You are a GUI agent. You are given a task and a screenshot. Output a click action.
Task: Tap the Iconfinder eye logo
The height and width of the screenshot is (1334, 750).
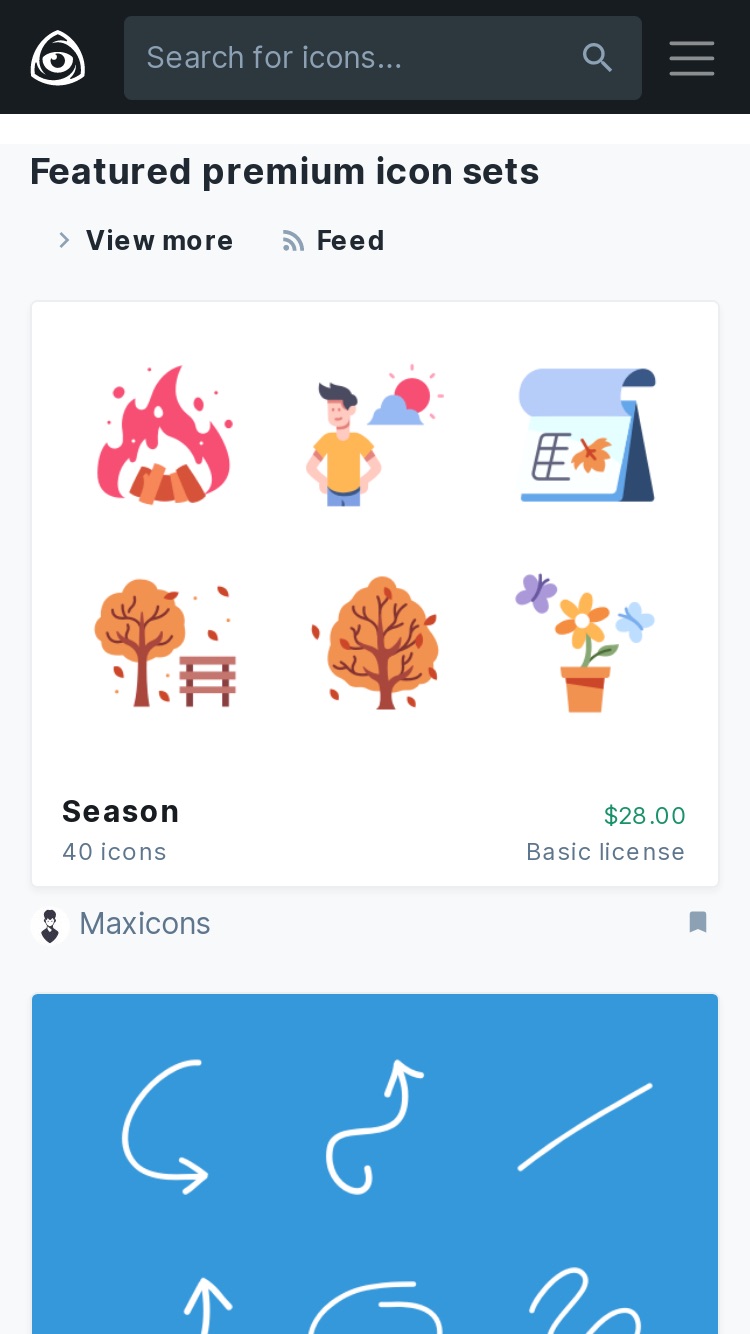pyautogui.click(x=58, y=57)
